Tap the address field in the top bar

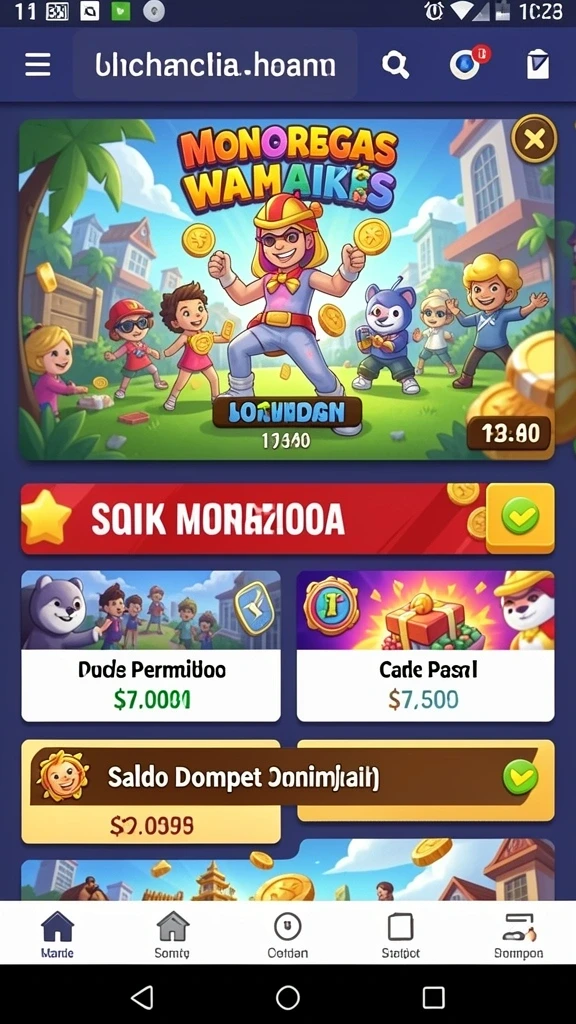click(215, 65)
